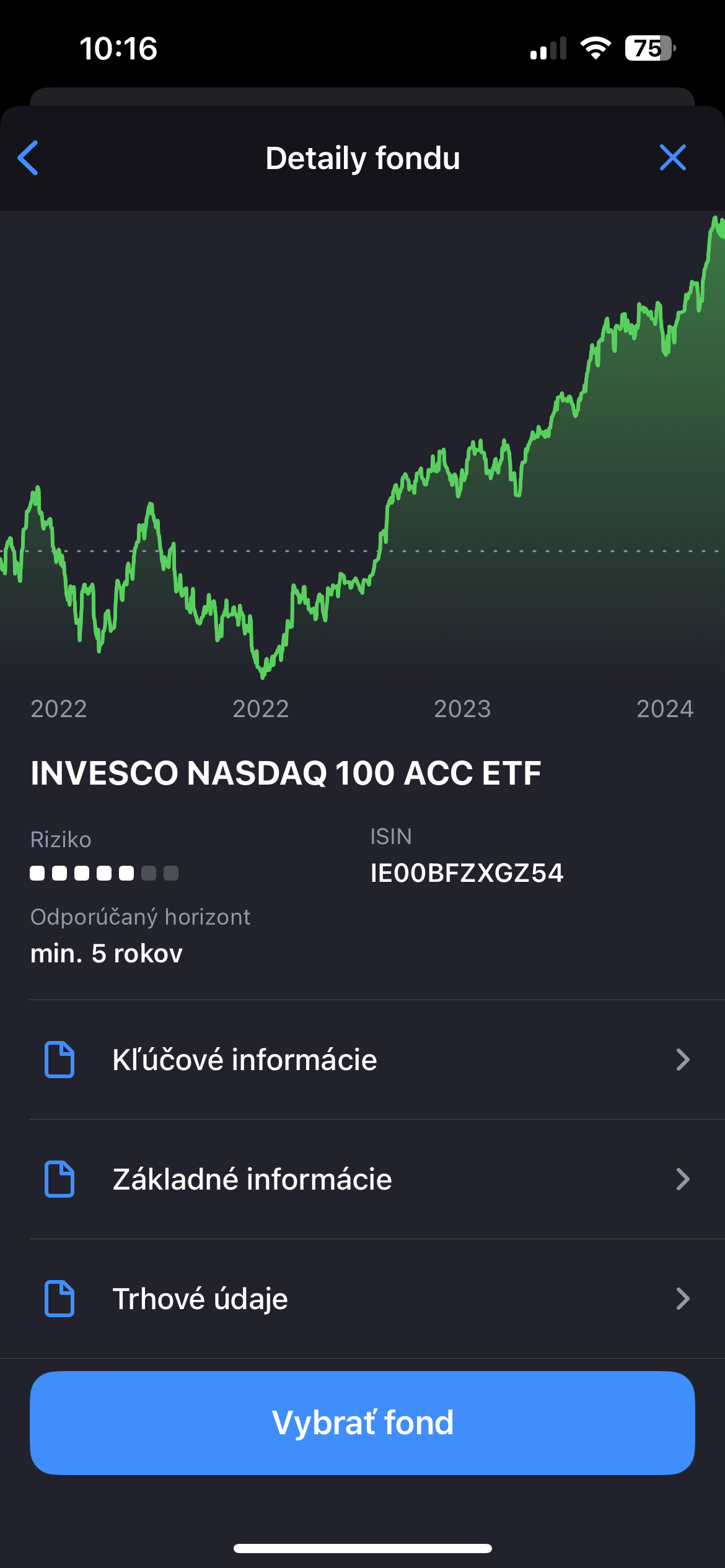Tap the Vybrať fond button
This screenshot has width=725, height=1568.
(362, 1423)
